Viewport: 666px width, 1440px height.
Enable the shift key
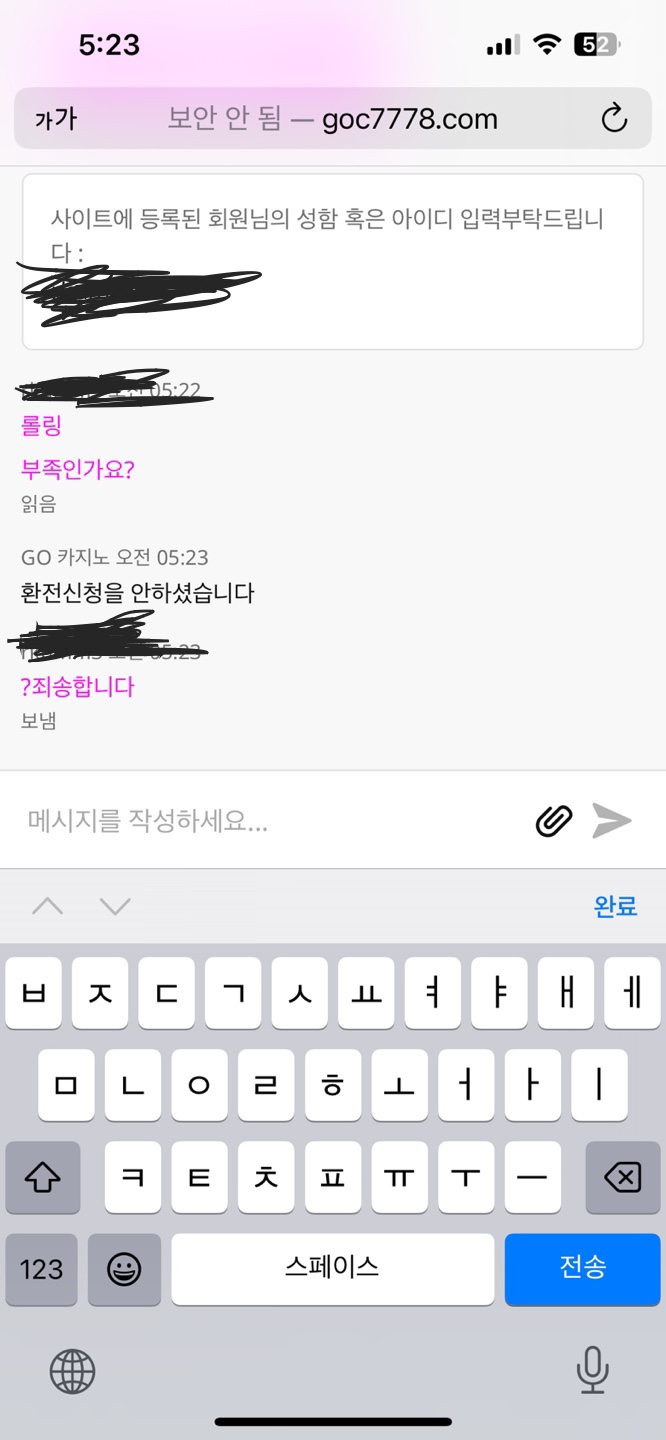click(x=42, y=1177)
